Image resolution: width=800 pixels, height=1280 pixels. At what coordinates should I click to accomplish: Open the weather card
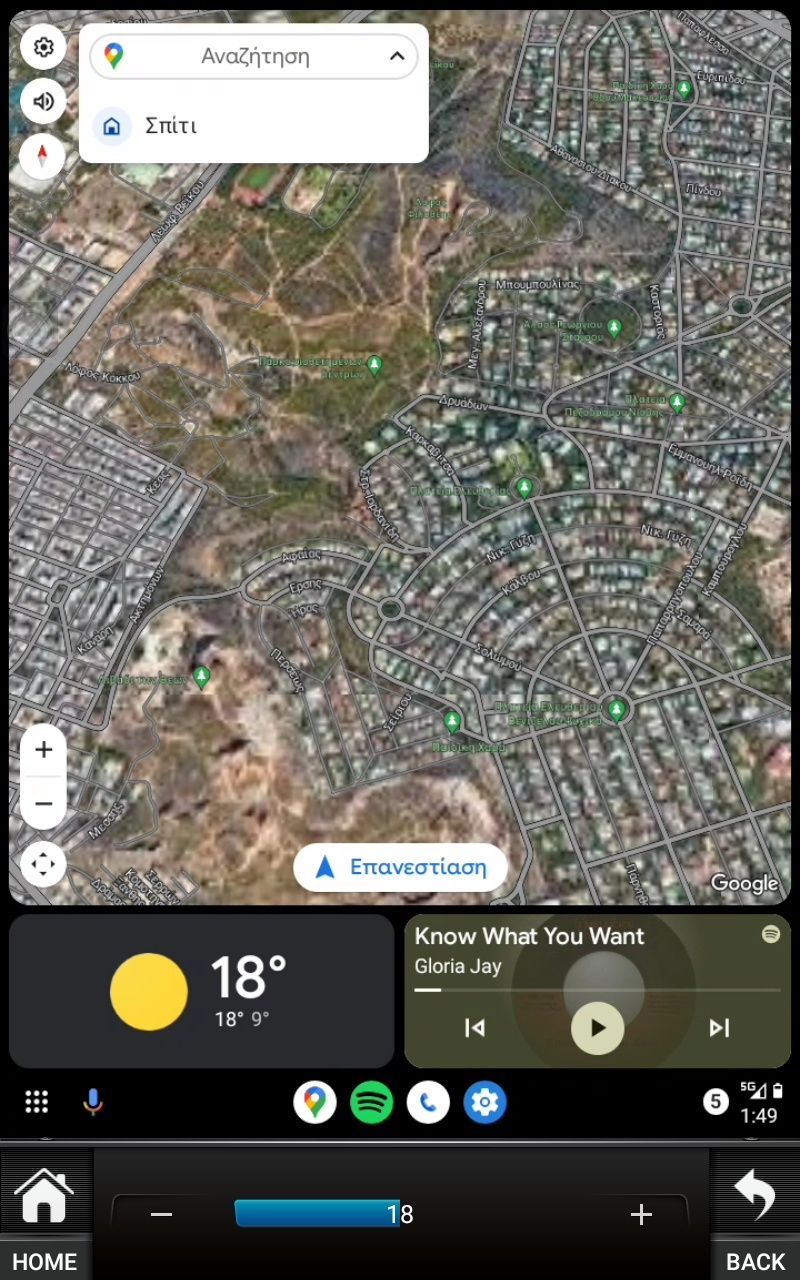[x=201, y=991]
